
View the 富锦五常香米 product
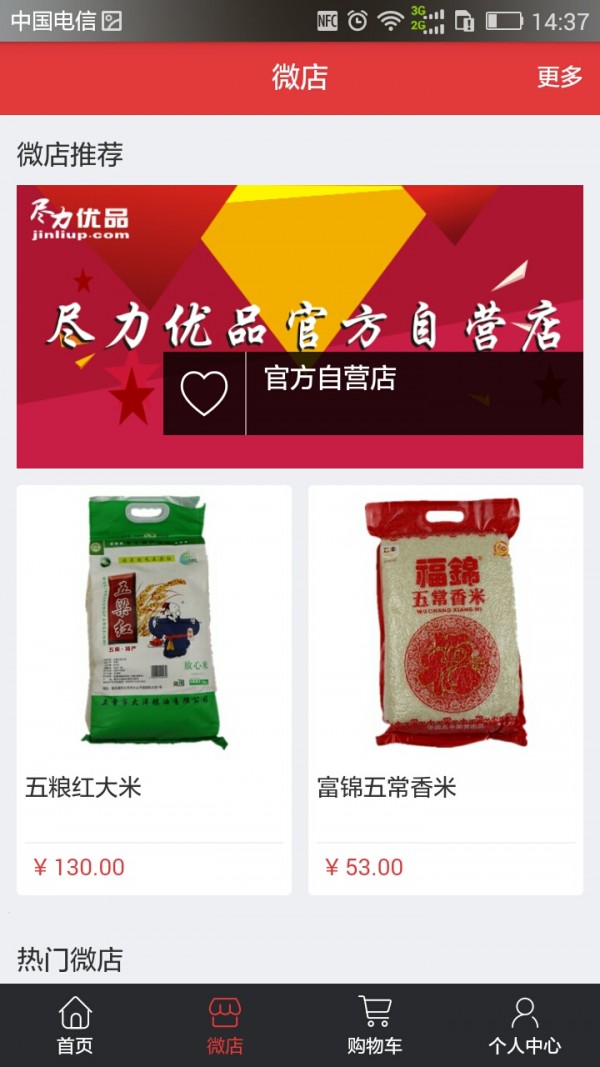coord(446,689)
